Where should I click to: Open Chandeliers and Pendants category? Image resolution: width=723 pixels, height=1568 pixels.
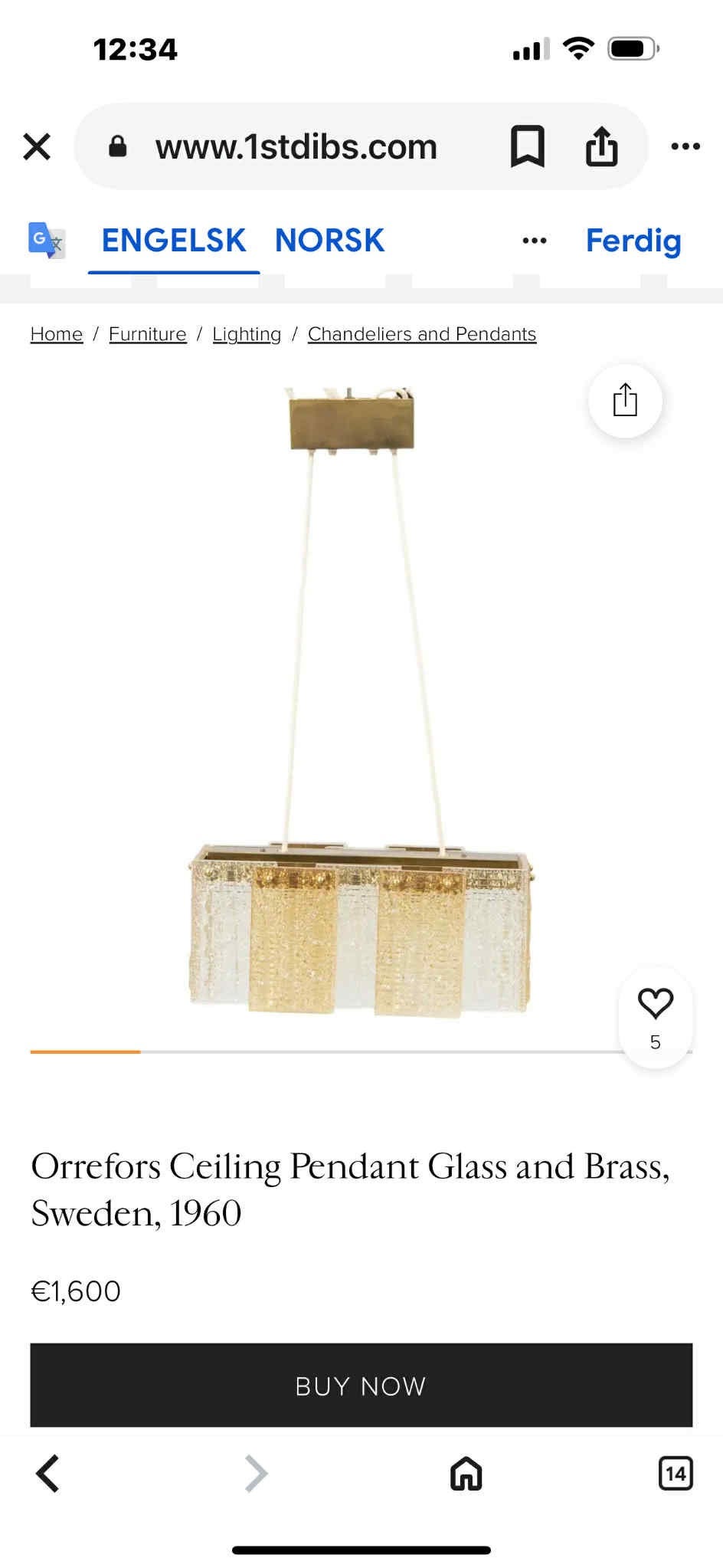coord(422,334)
